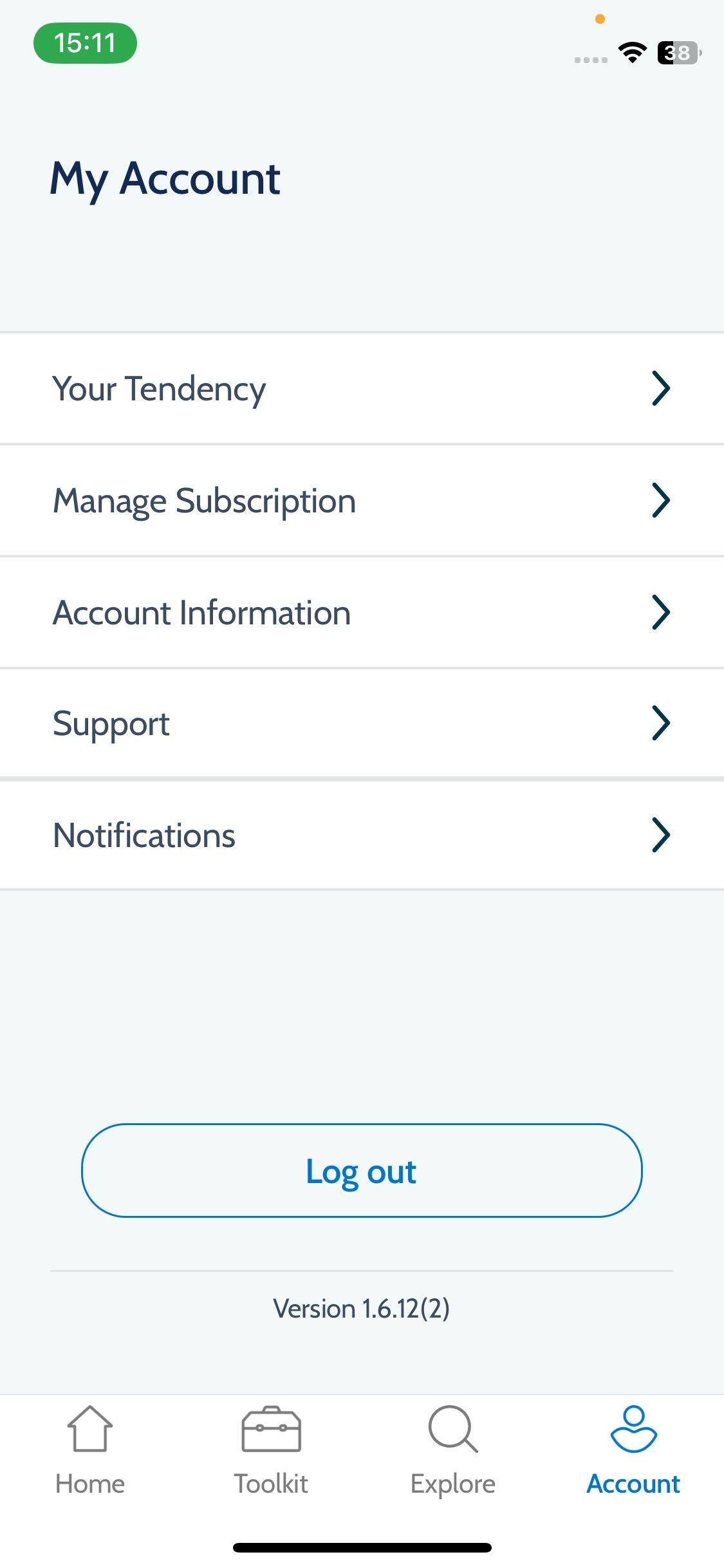
Task: Expand Your Tendency using its chevron
Action: (662, 387)
